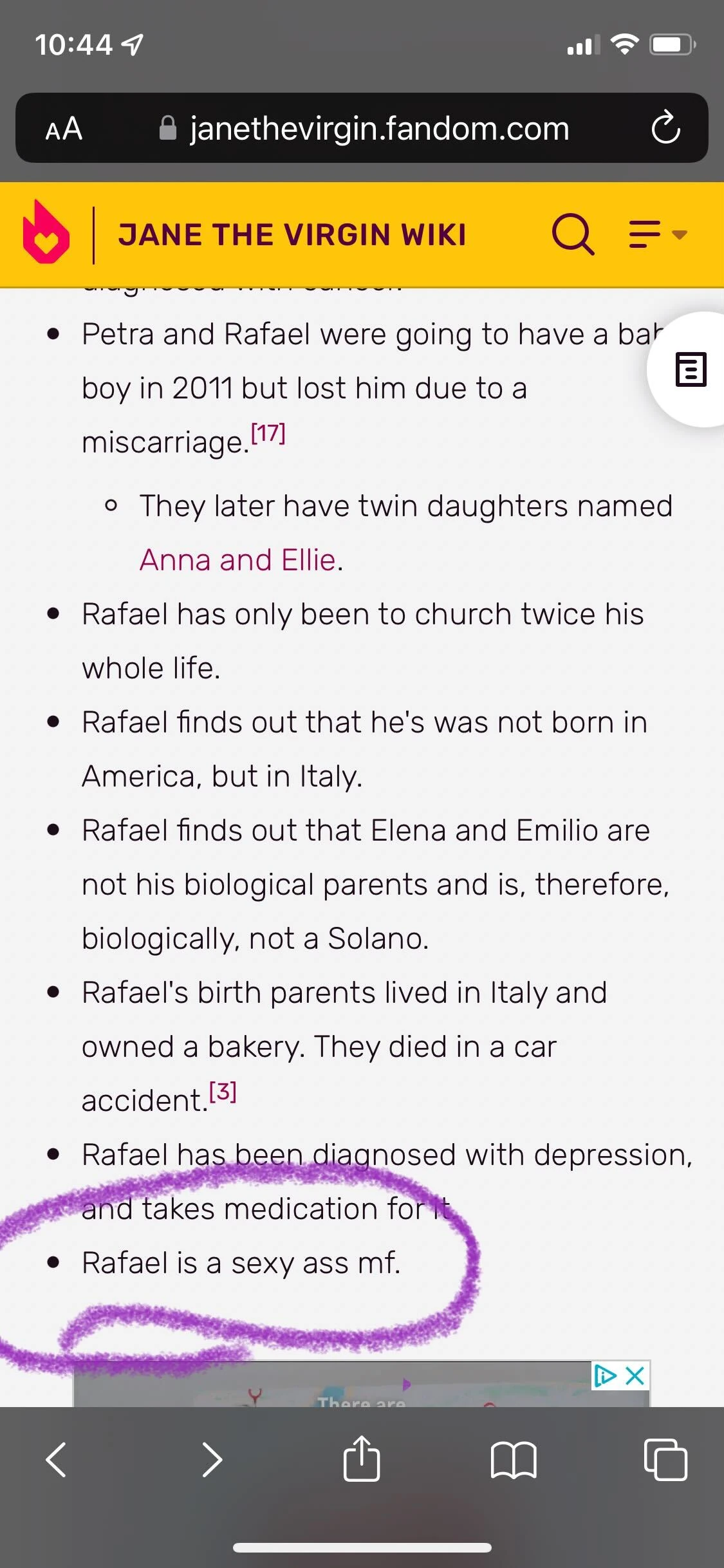Search the Jane the Virgin Wiki
The image size is (724, 1568).
[x=572, y=234]
